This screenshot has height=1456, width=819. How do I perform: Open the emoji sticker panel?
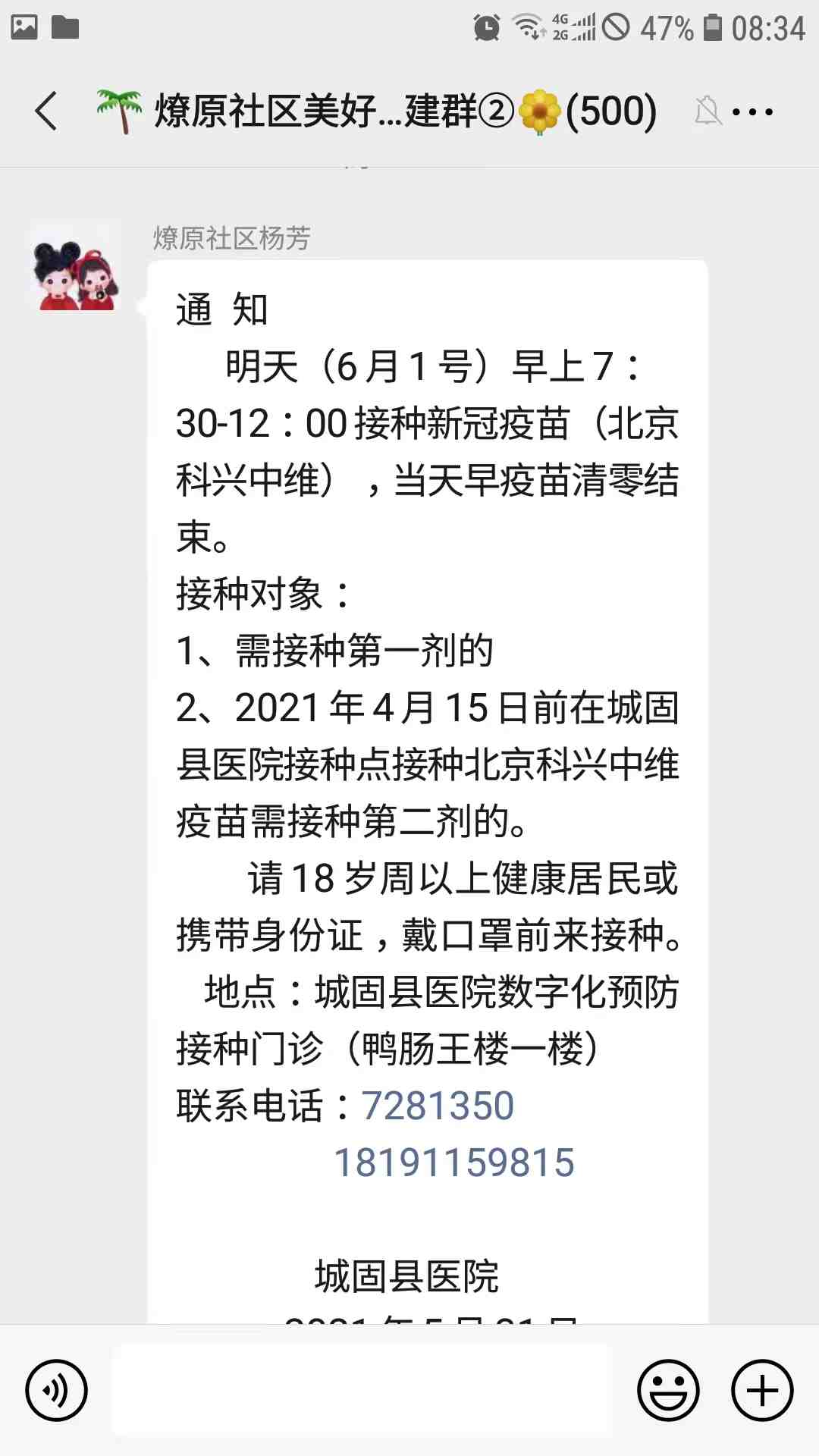[x=667, y=1390]
